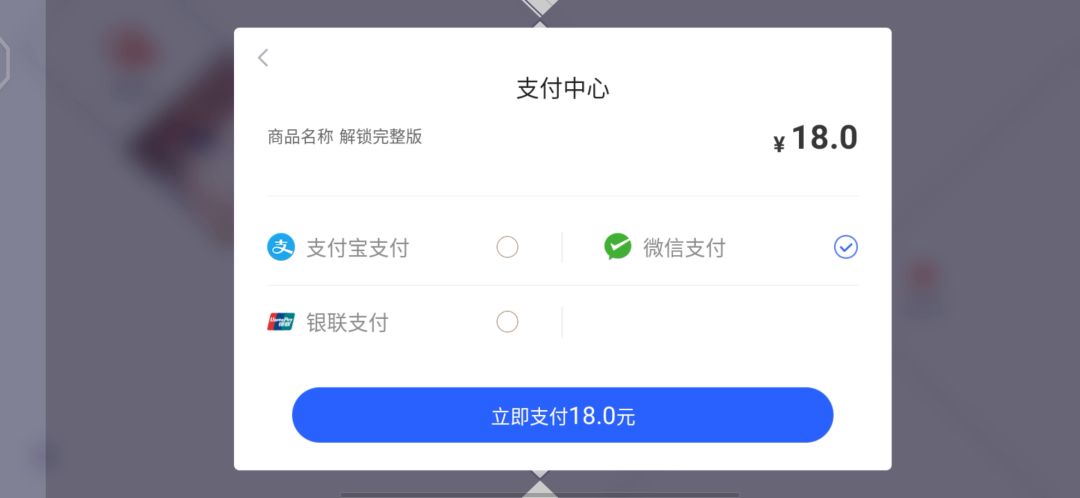Tap the 立即支付18.0元 pay button
Viewport: 1080px width, 498px height.
563,415
